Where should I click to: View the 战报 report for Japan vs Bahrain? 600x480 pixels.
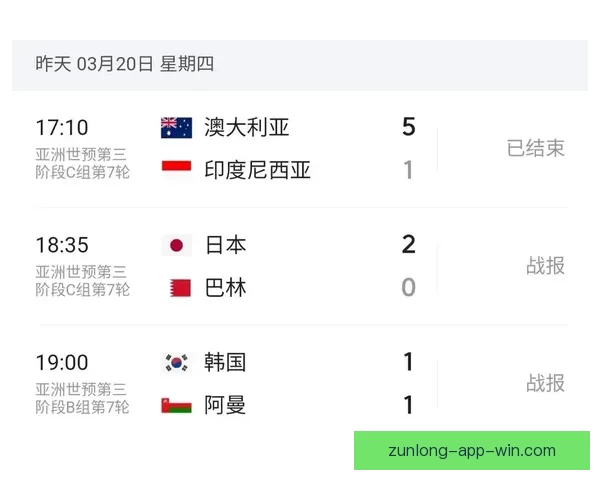545,266
